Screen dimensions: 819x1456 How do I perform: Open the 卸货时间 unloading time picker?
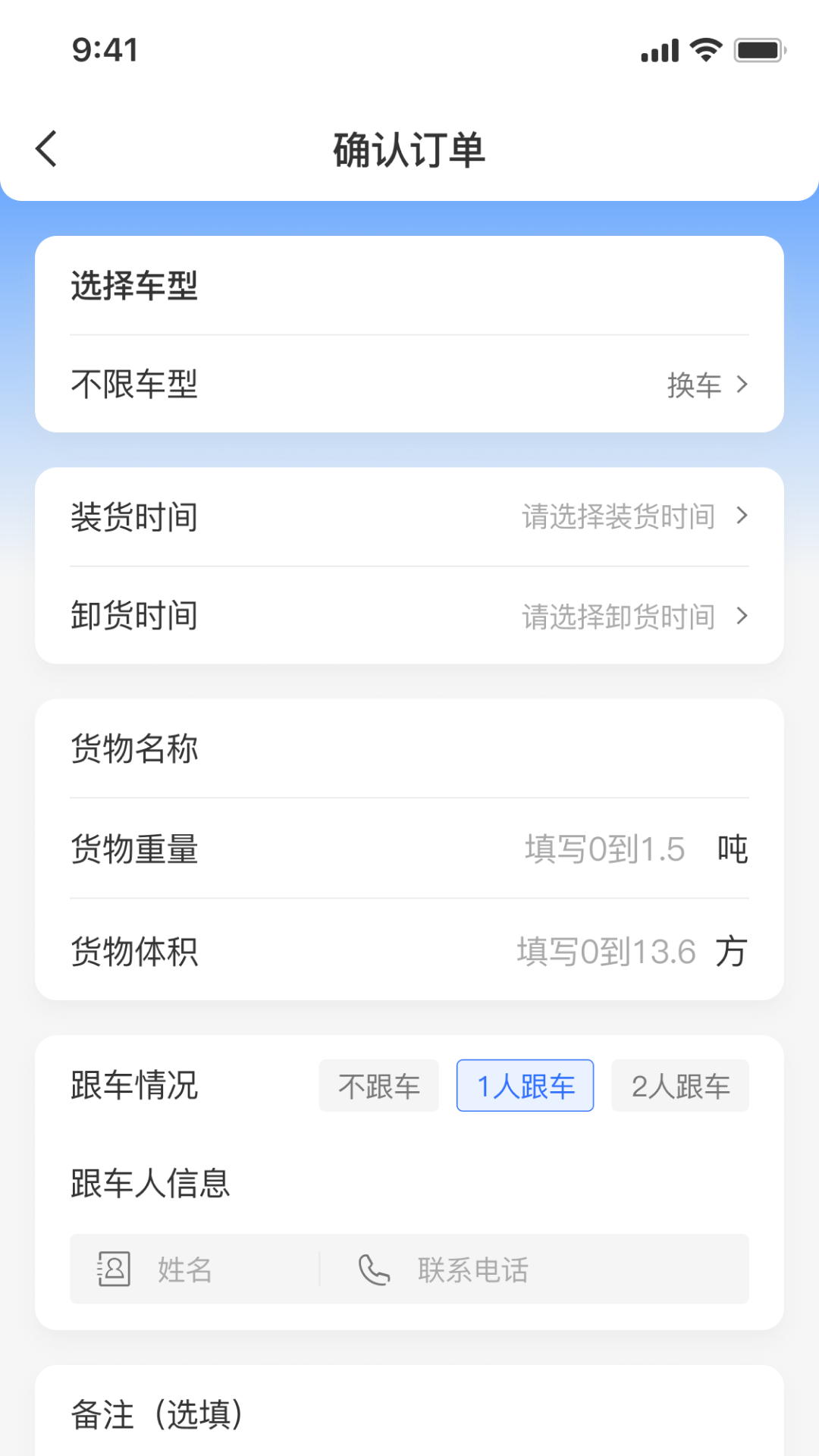pyautogui.click(x=409, y=616)
